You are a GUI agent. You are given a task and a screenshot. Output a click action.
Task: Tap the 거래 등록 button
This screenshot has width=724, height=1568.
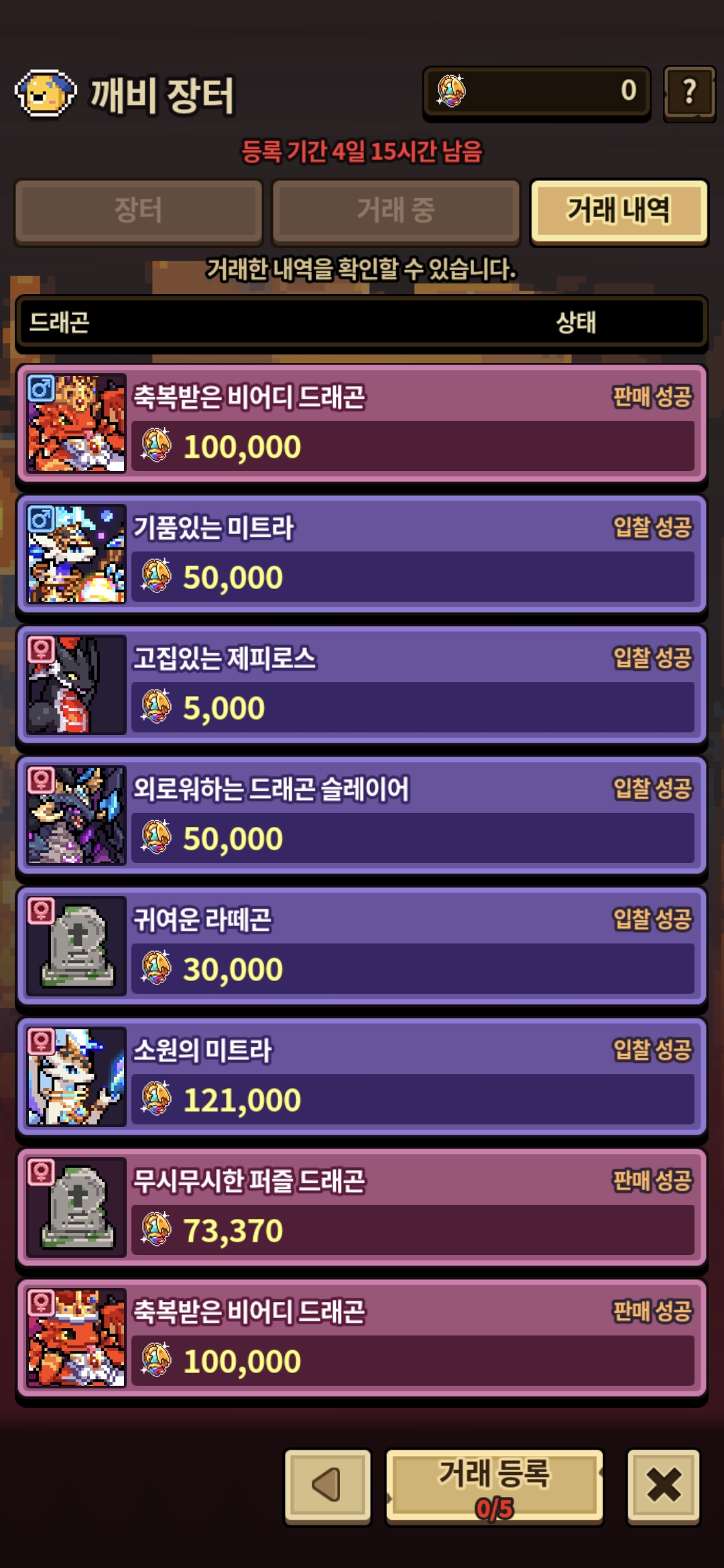point(495,1486)
